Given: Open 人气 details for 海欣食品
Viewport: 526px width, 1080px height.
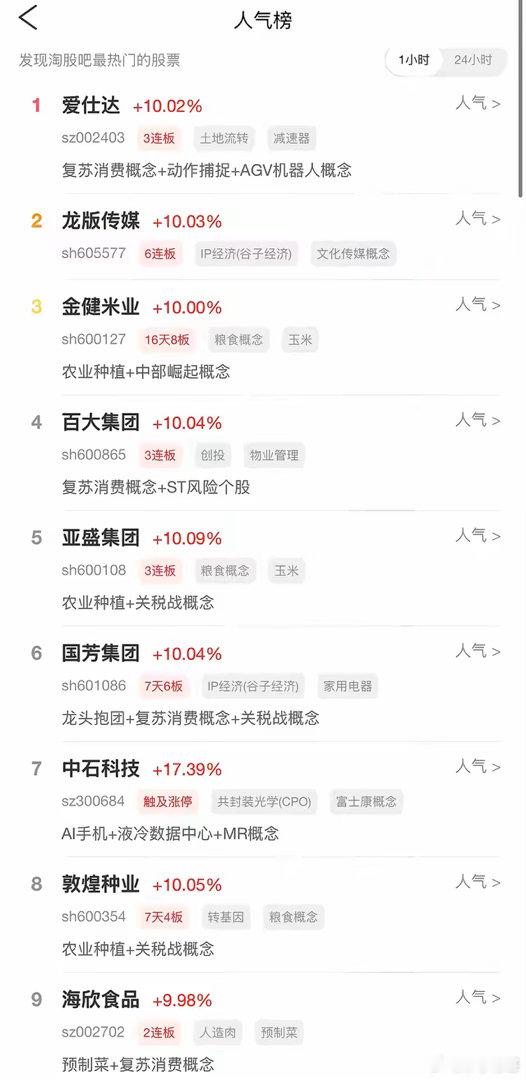Looking at the screenshot, I should 478,997.
